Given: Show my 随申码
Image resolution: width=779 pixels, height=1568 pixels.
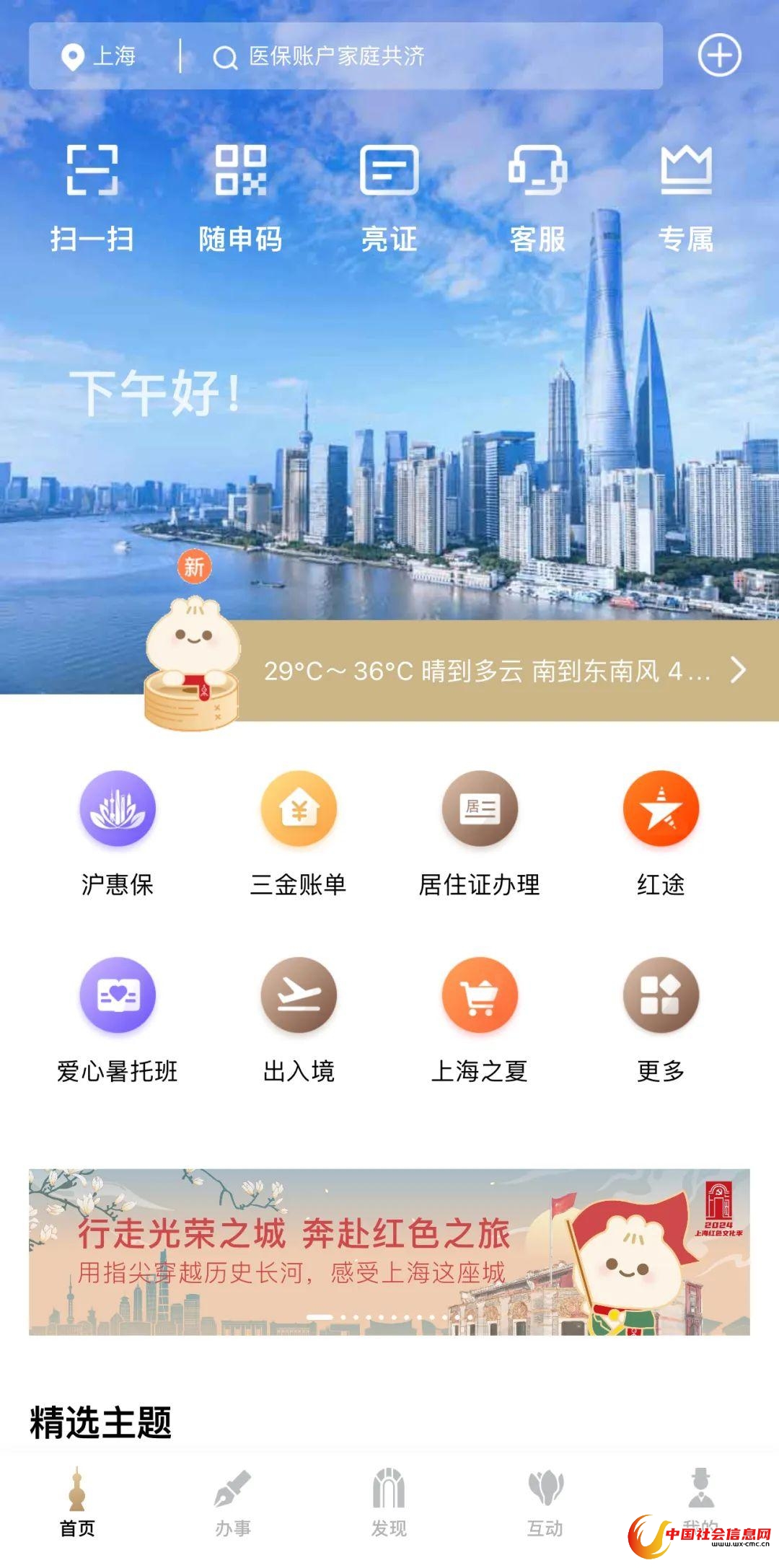Looking at the screenshot, I should click(240, 196).
